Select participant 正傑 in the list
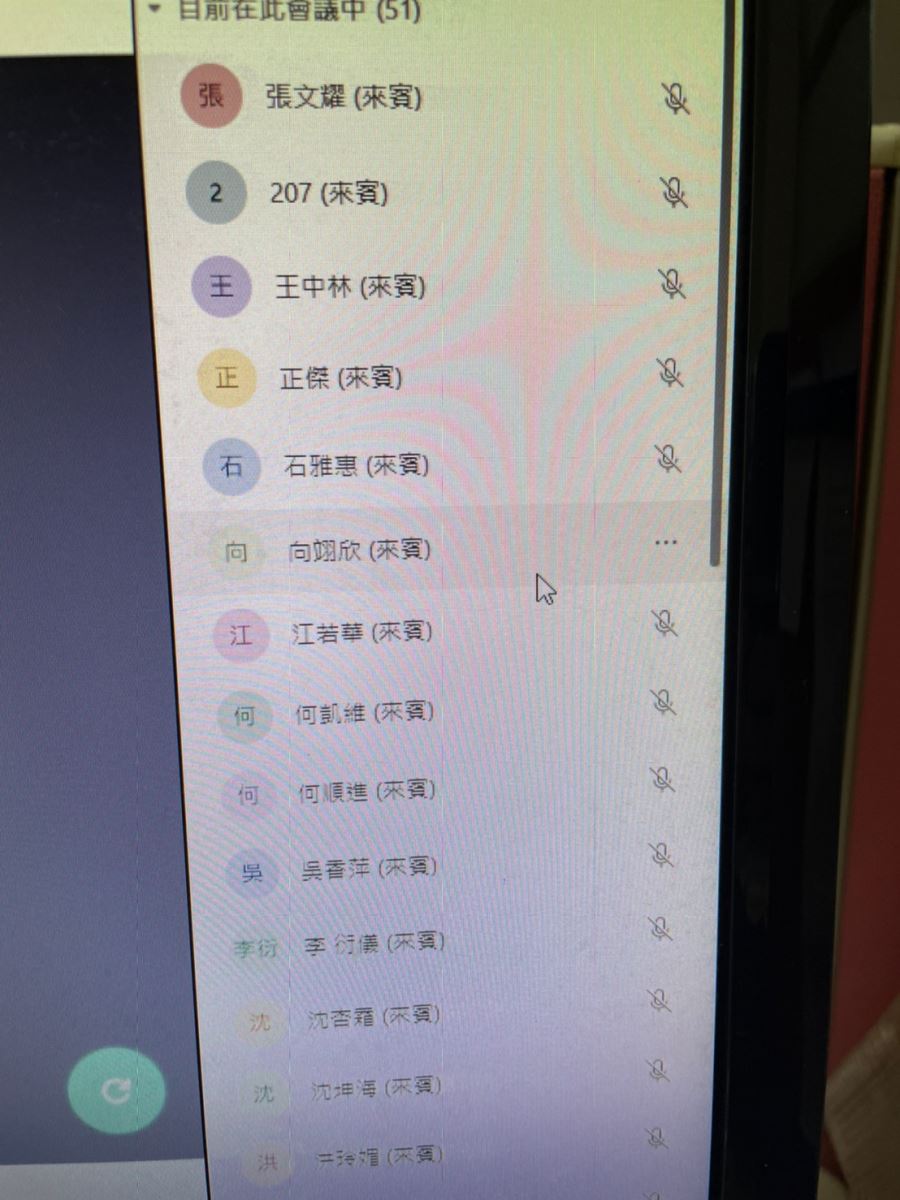Screen dimensions: 900x1200 (341, 379)
